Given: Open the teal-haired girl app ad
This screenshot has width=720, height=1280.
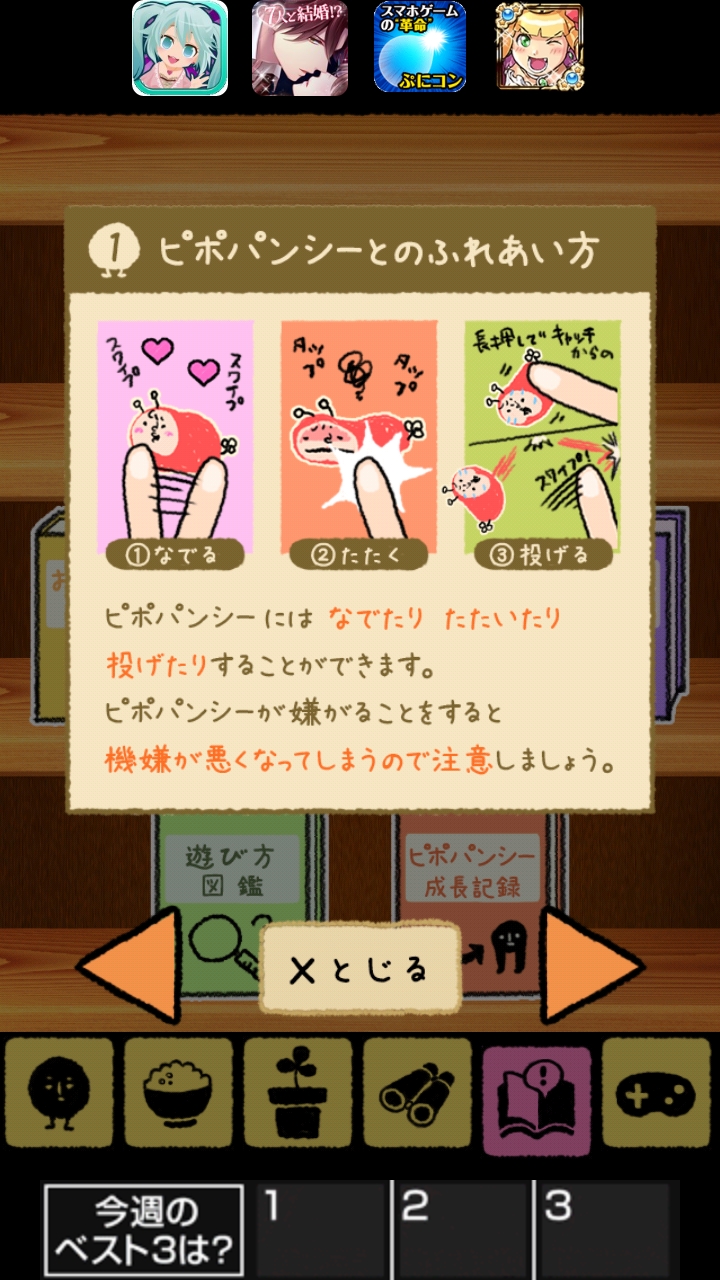Looking at the screenshot, I should [x=180, y=48].
